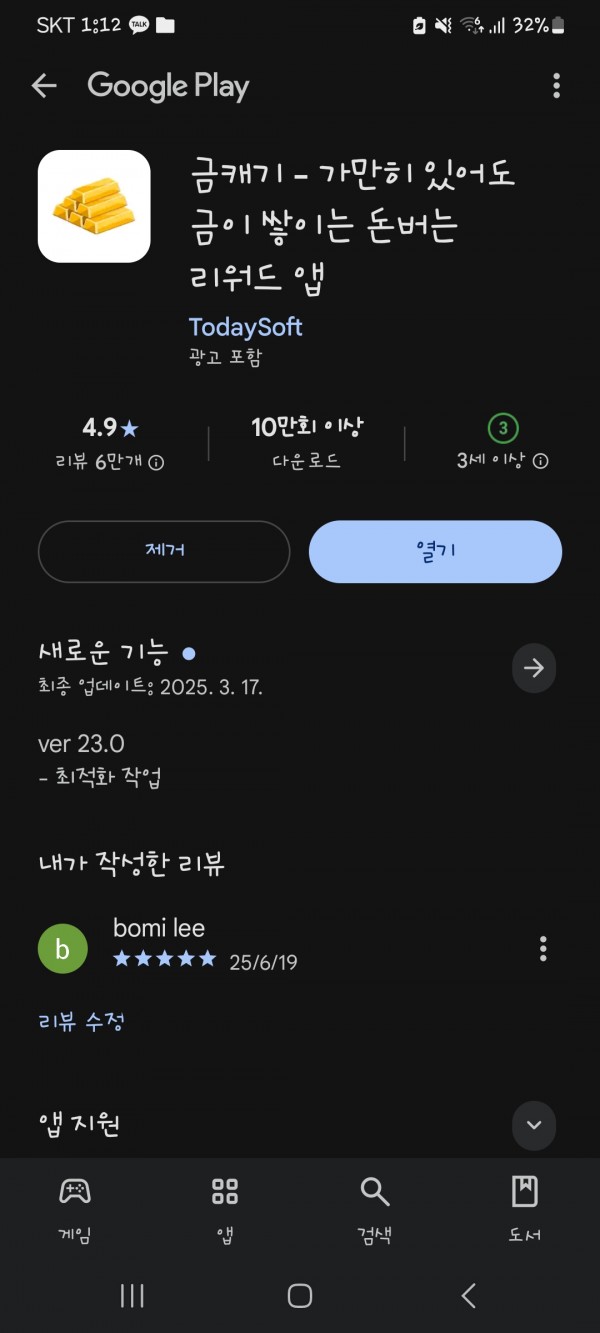Expand the 앱 지원 section
The image size is (600, 1333).
click(x=534, y=1125)
